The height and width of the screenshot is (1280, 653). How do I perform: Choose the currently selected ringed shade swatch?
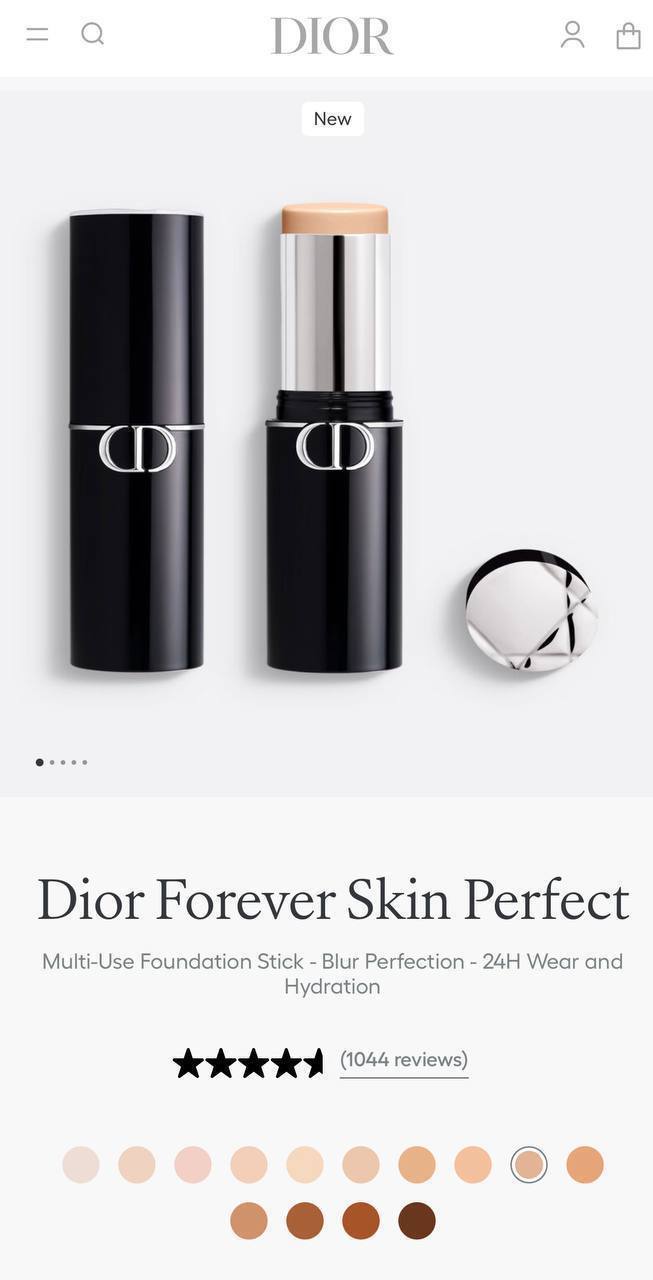point(529,1165)
